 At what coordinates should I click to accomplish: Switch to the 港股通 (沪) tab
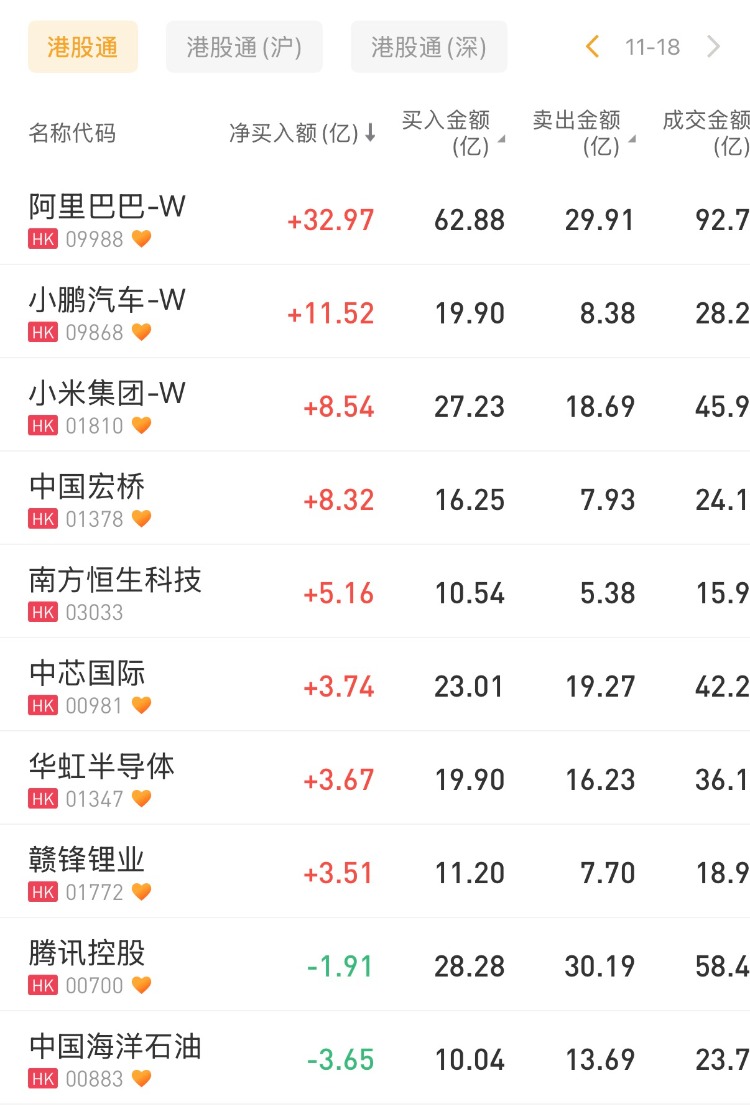pyautogui.click(x=244, y=47)
